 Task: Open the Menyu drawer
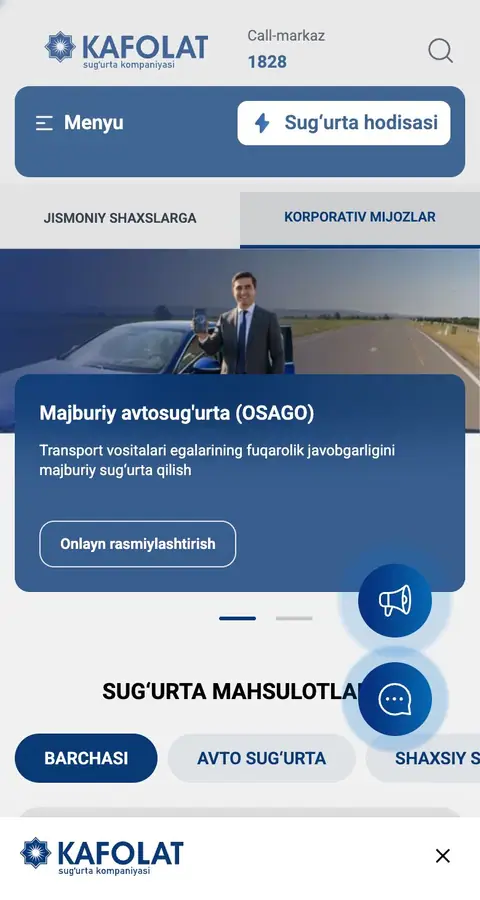[x=79, y=123]
